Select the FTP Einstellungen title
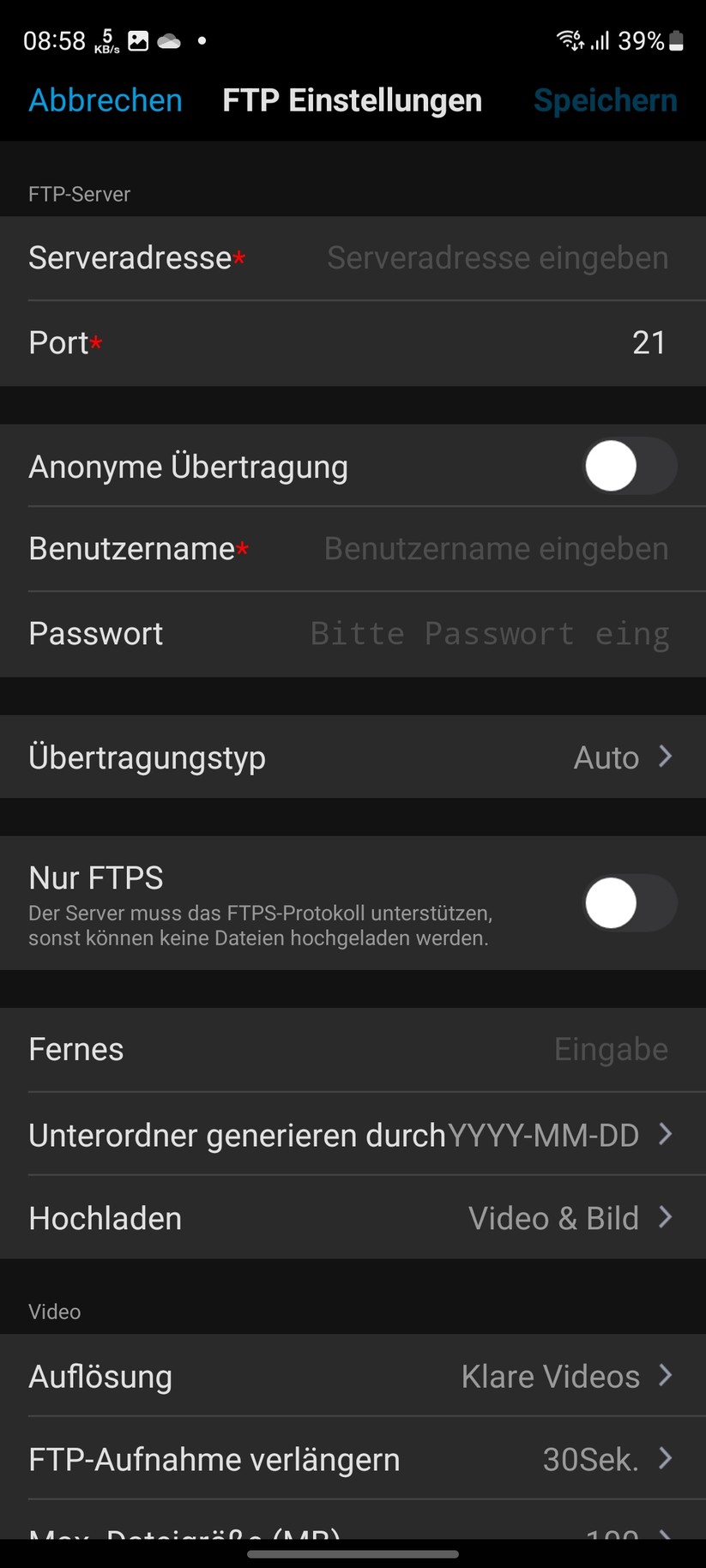706x1568 pixels. tap(352, 100)
